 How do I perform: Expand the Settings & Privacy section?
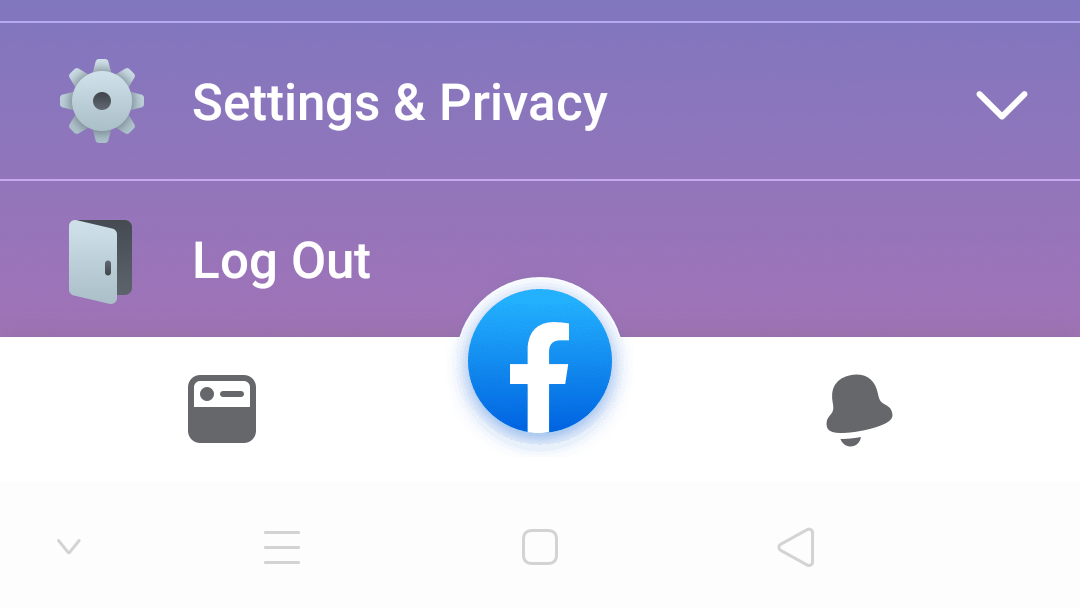1001,104
